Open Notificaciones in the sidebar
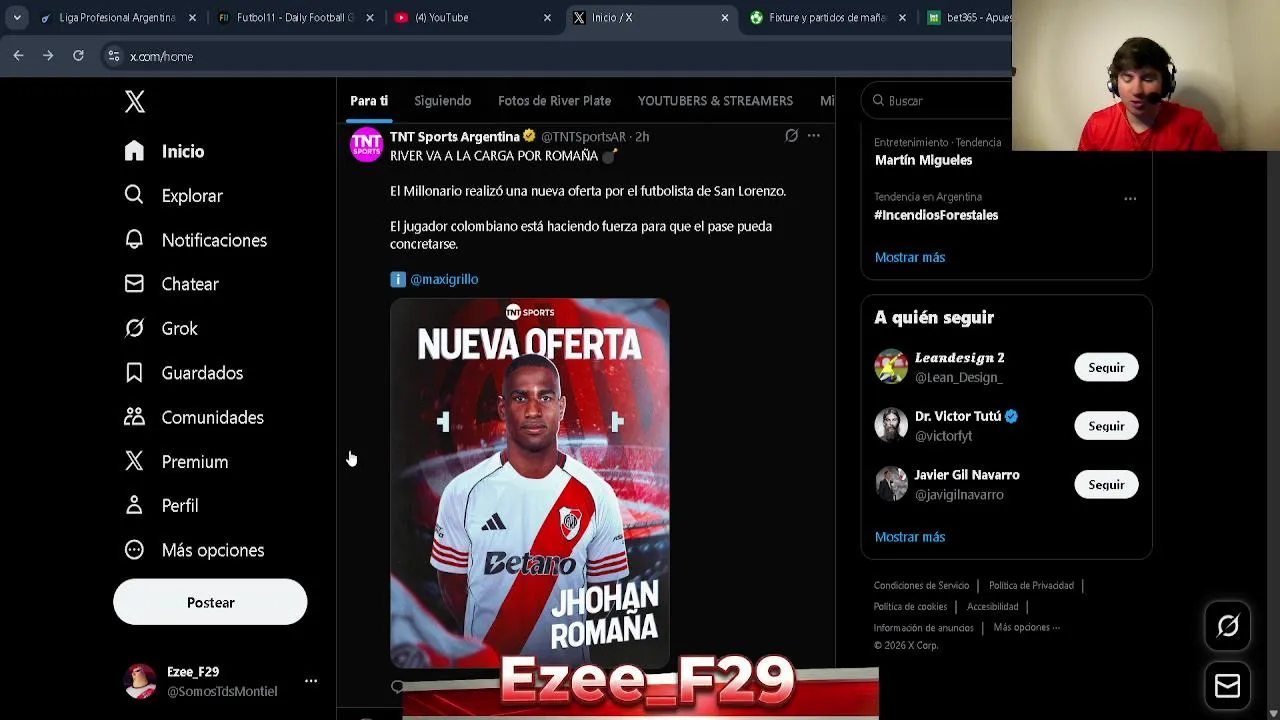This screenshot has height=720, width=1280. pos(213,240)
